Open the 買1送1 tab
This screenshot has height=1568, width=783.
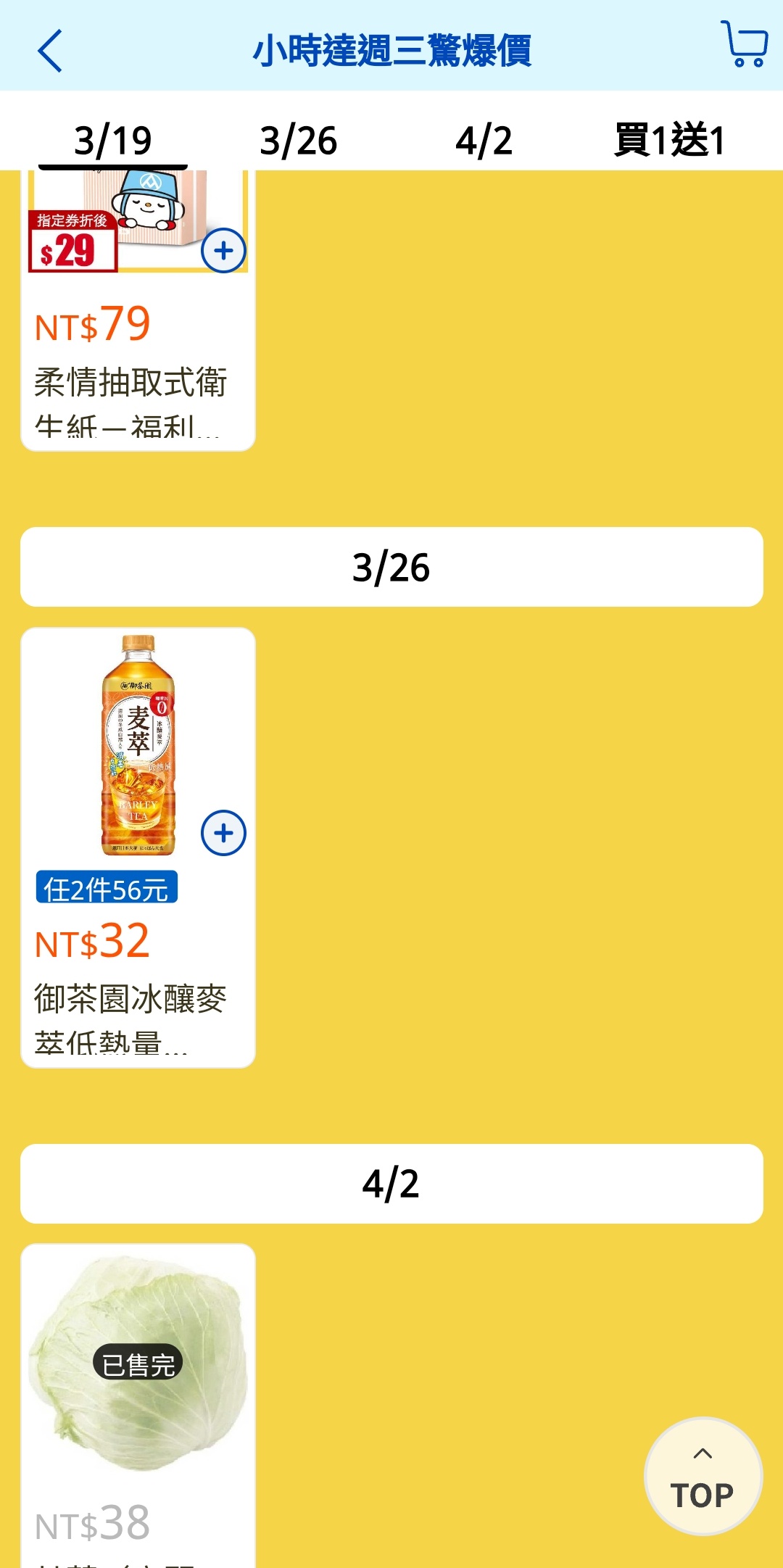(x=669, y=140)
